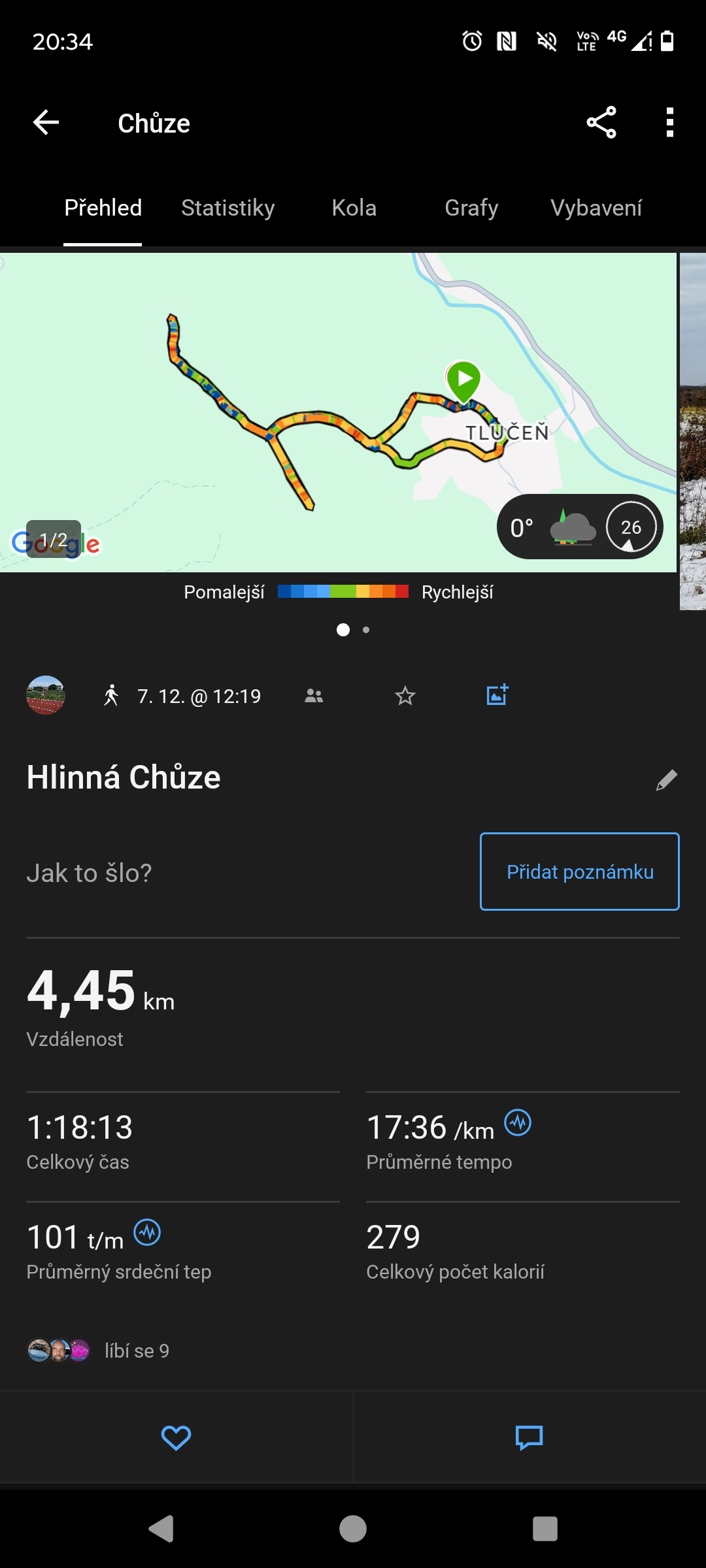Edit the Hlinná Chůze activity name

pyautogui.click(x=666, y=779)
